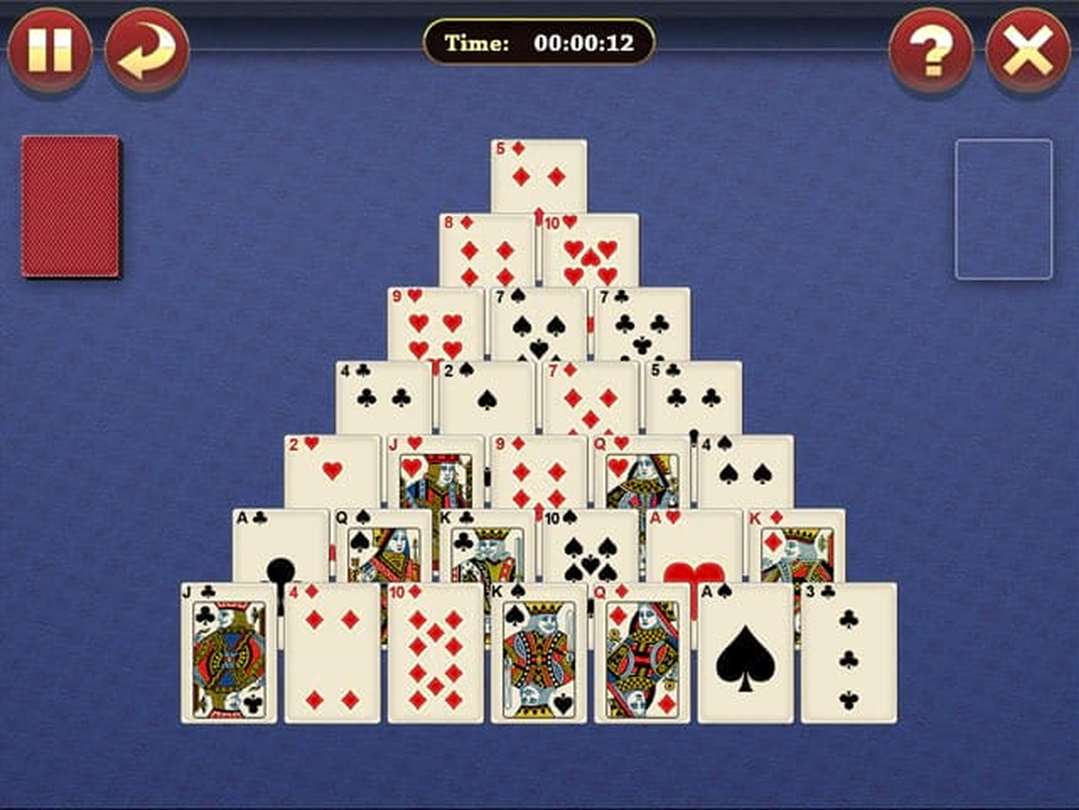Draw a card from the red stock pile
This screenshot has width=1079, height=810.
(x=71, y=206)
